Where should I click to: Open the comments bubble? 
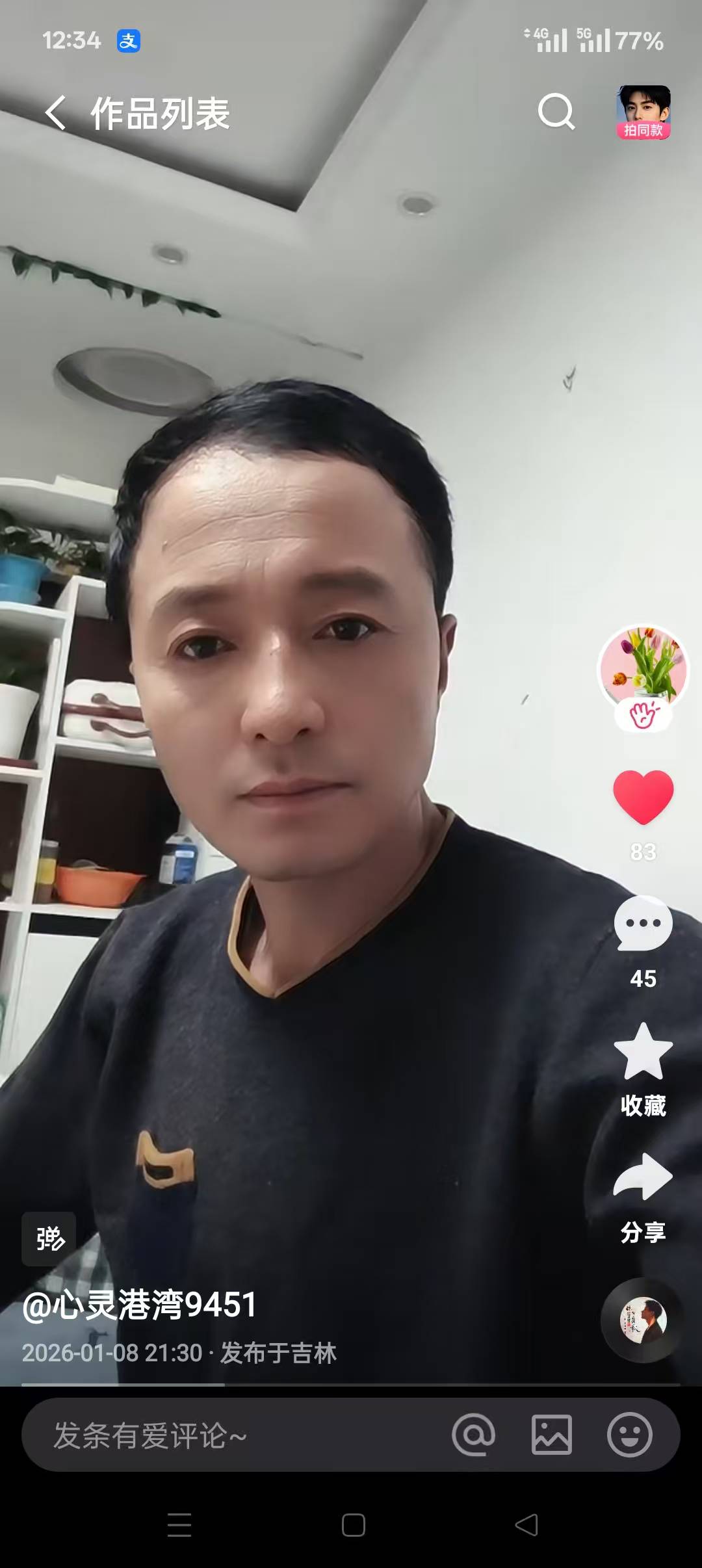(x=643, y=924)
